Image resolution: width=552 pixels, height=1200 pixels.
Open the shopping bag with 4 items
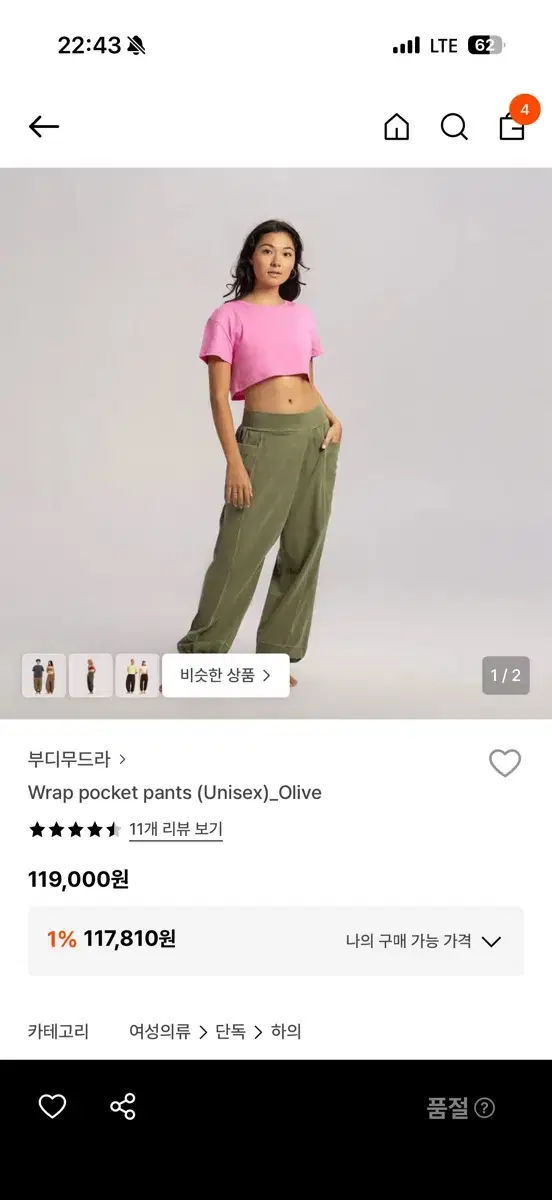514,122
